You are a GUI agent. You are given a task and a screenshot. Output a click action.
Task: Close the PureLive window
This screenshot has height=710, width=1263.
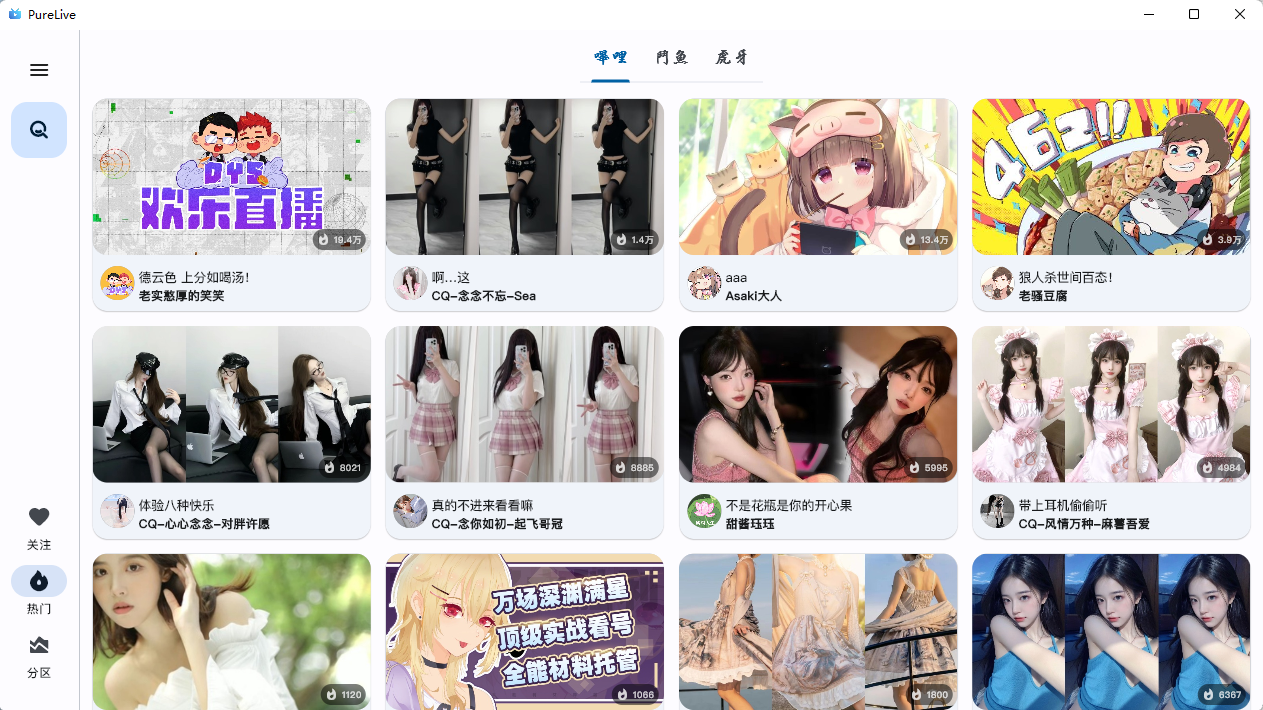[1240, 14]
